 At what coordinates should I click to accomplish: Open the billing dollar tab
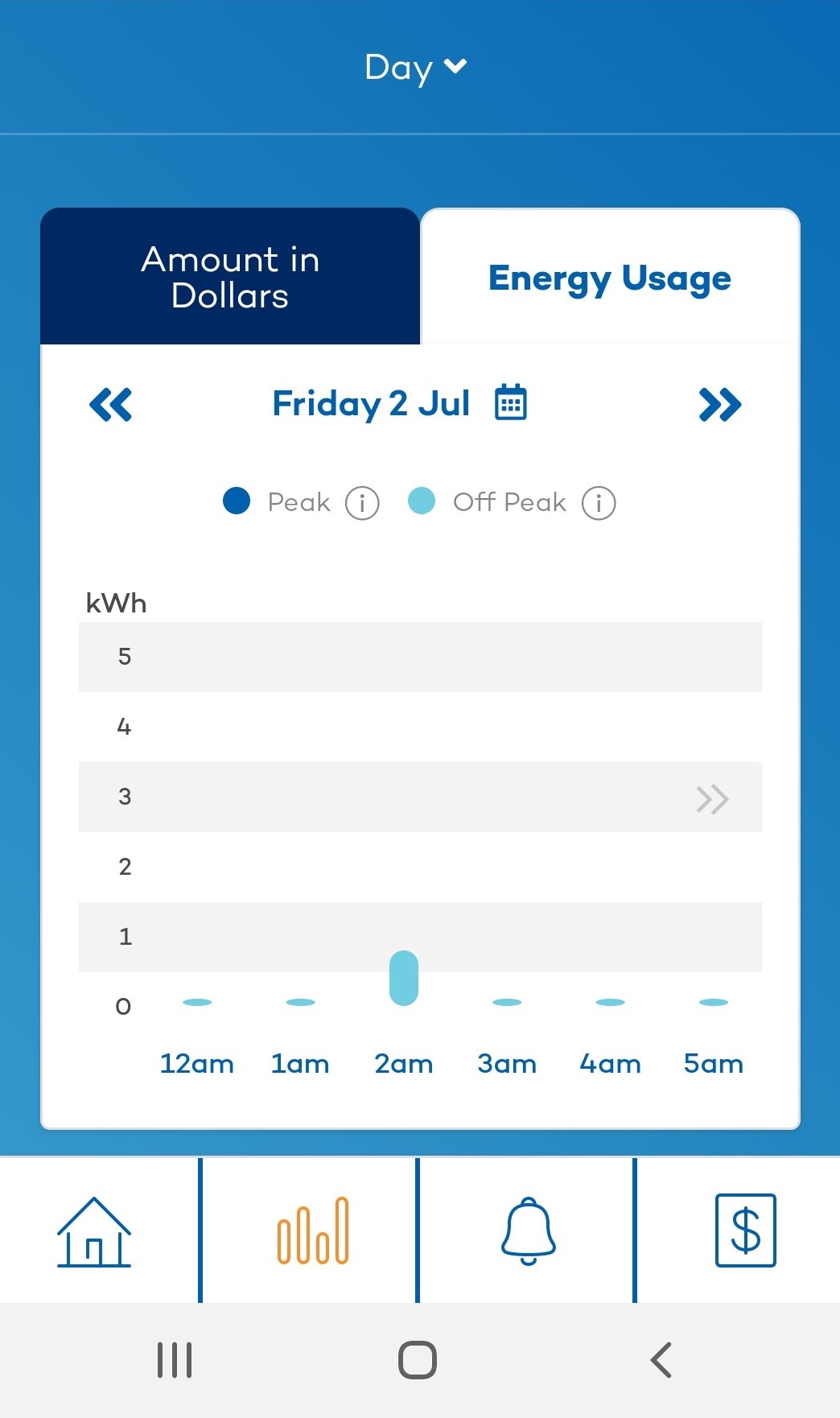(x=745, y=1231)
